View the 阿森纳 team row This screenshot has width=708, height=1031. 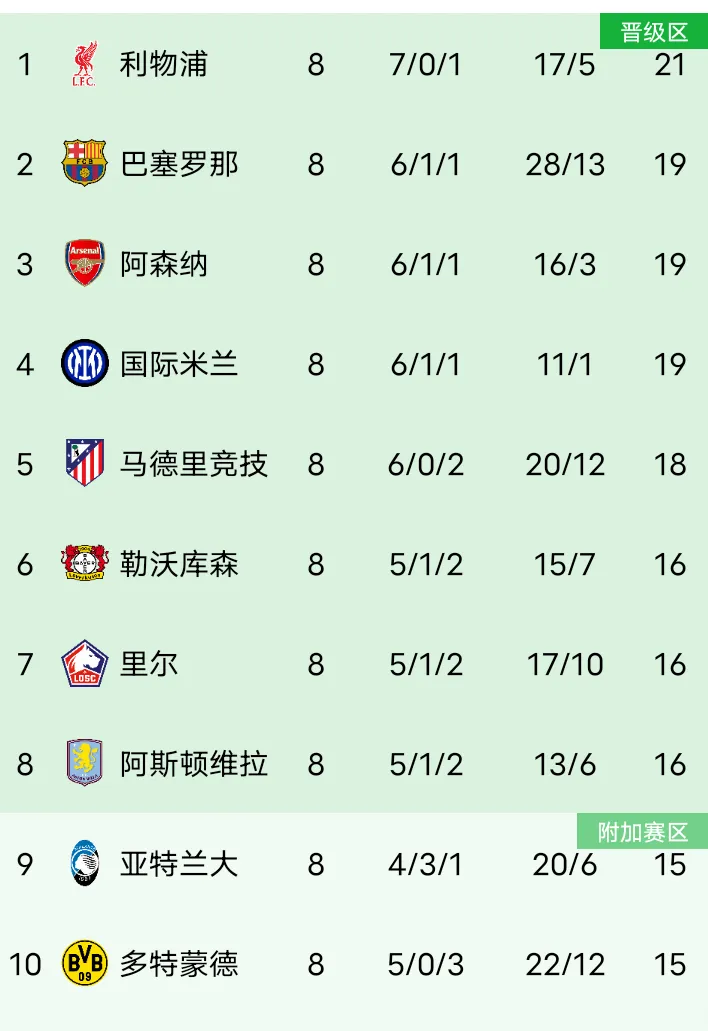tap(163, 264)
